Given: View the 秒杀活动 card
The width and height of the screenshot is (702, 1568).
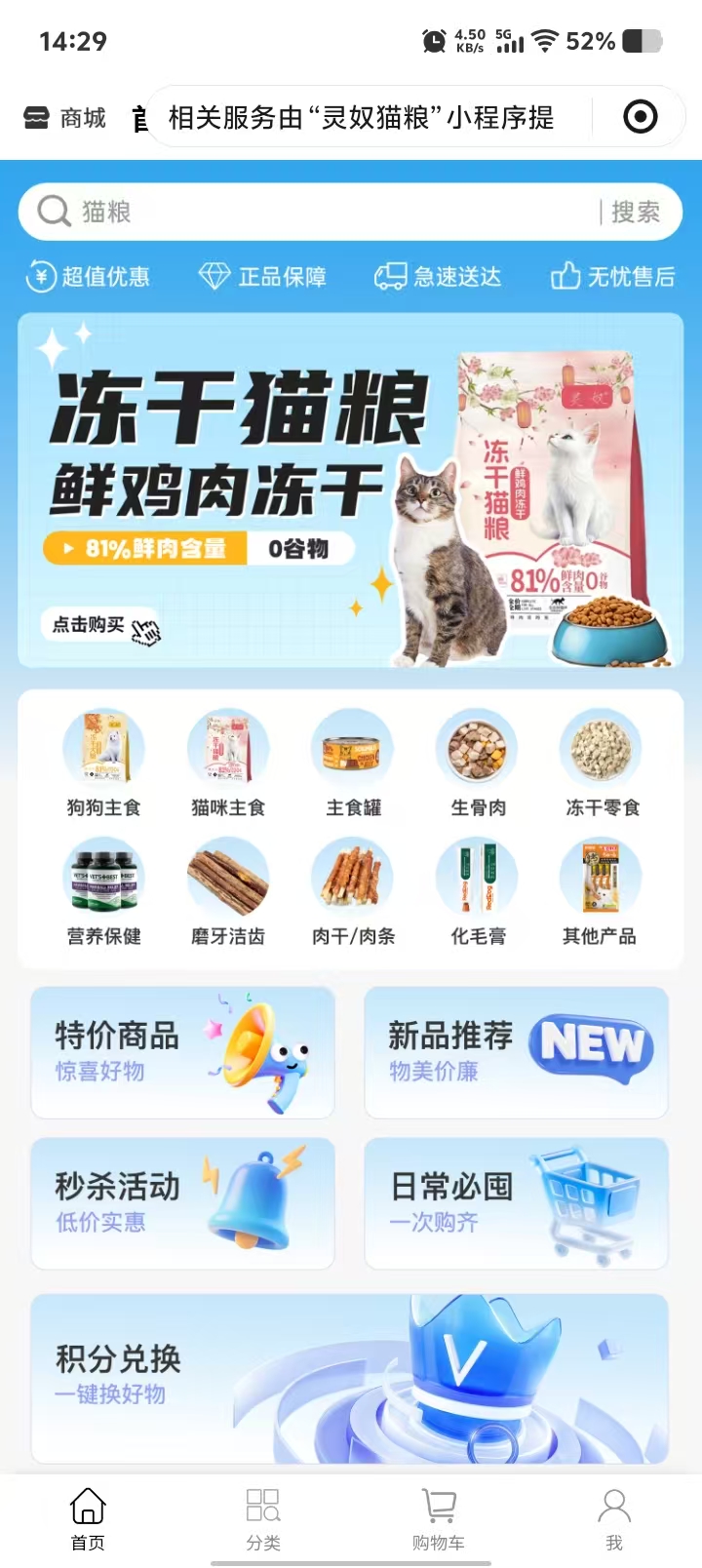Looking at the screenshot, I should pyautogui.click(x=182, y=1203).
